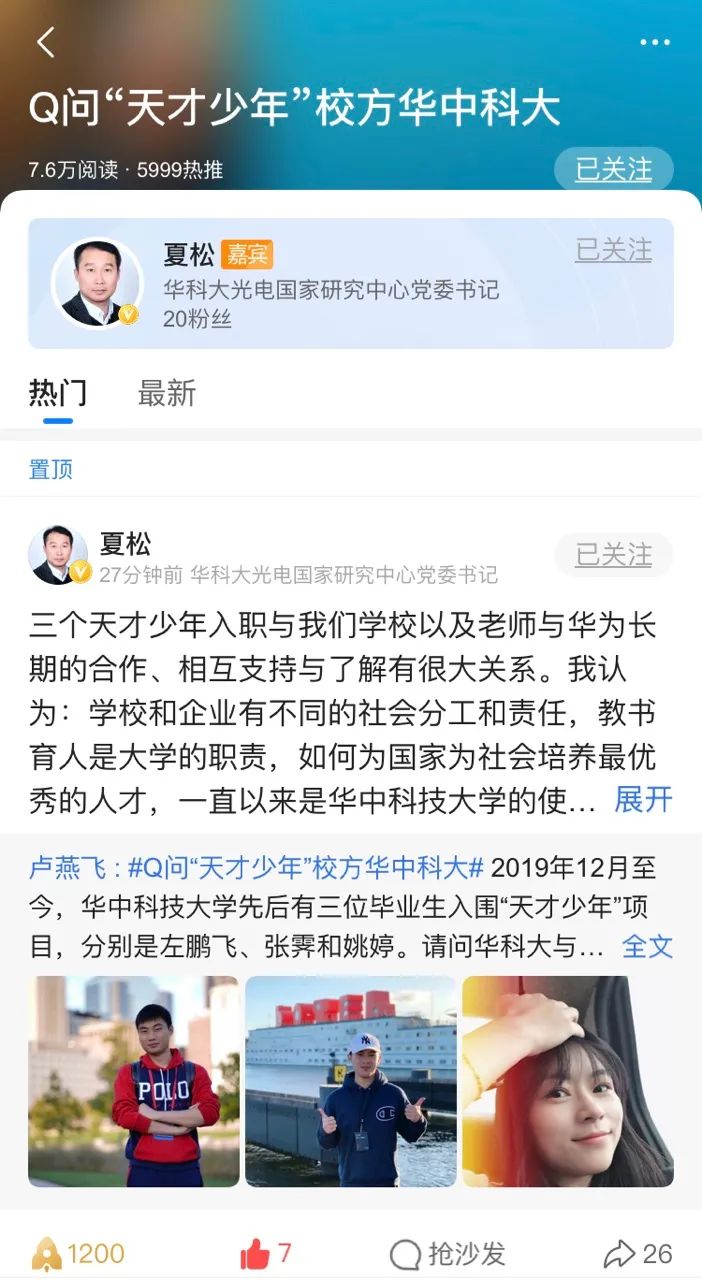Tap 已关注 on the pinned post
The image size is (702, 1280).
pyautogui.click(x=613, y=555)
